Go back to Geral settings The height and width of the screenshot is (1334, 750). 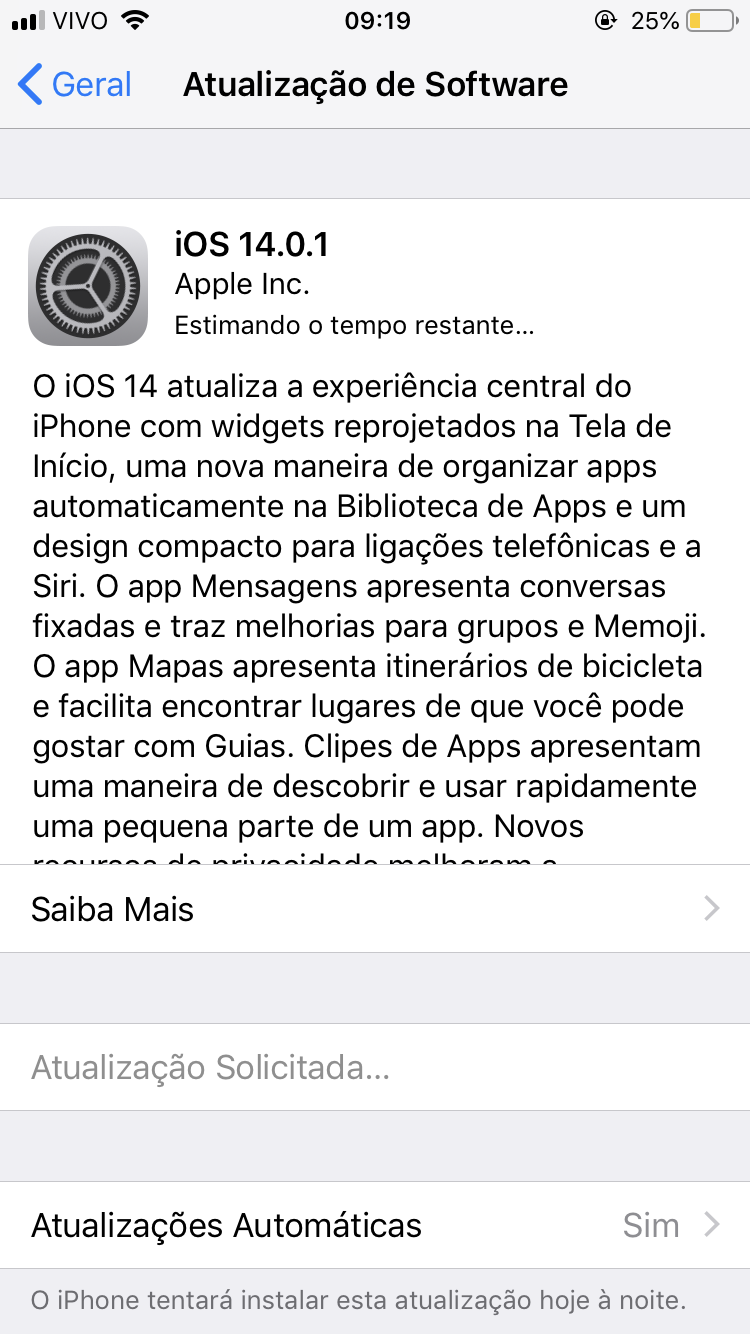point(75,85)
